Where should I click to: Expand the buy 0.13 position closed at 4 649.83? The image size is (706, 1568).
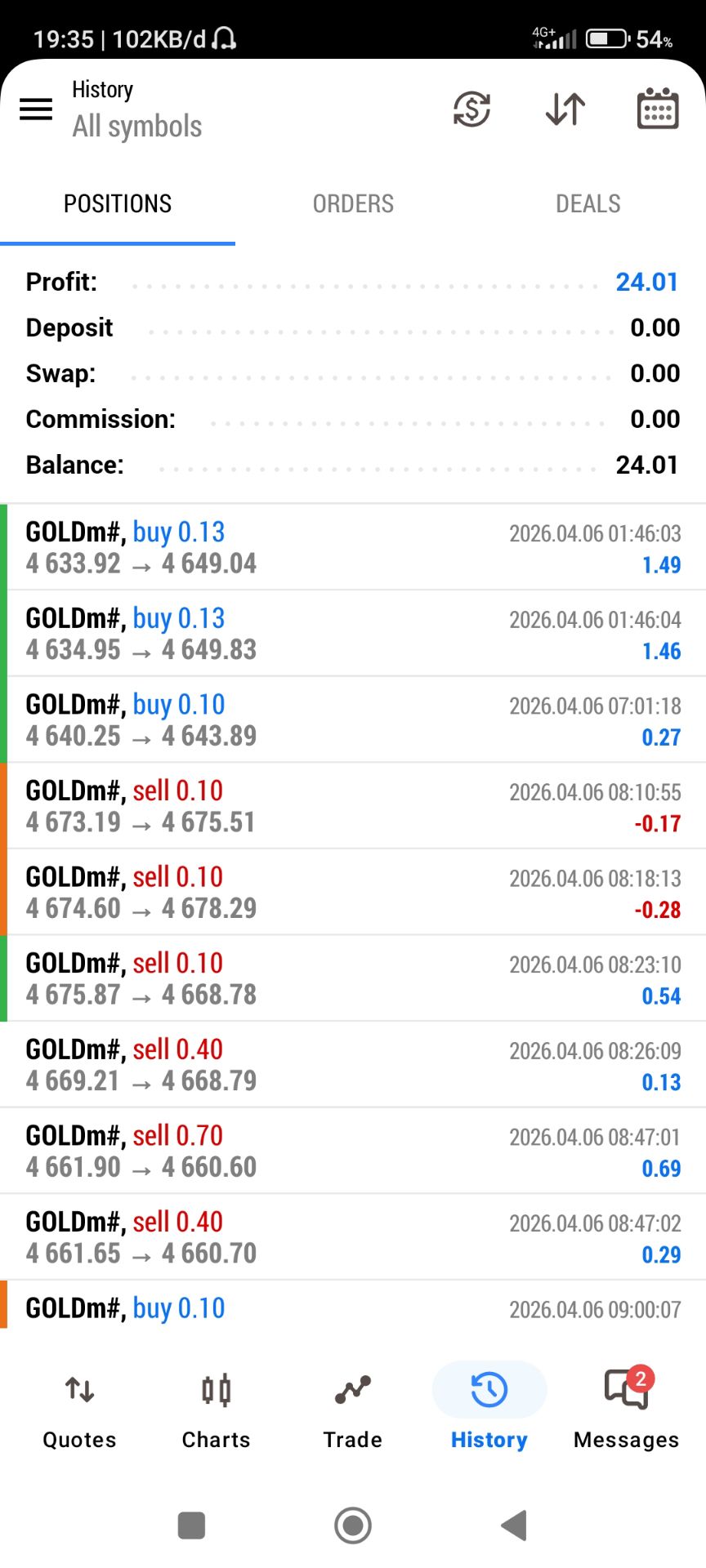tap(353, 634)
